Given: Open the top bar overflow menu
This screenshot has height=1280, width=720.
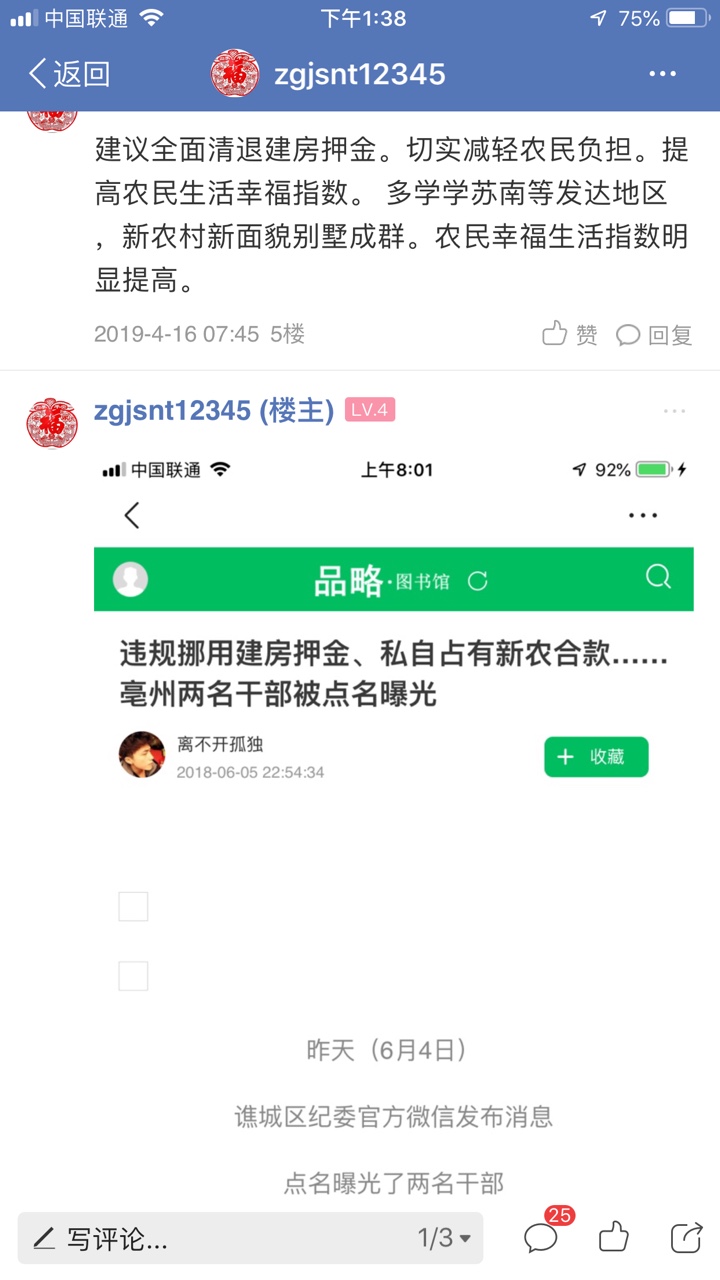Looking at the screenshot, I should [663, 74].
